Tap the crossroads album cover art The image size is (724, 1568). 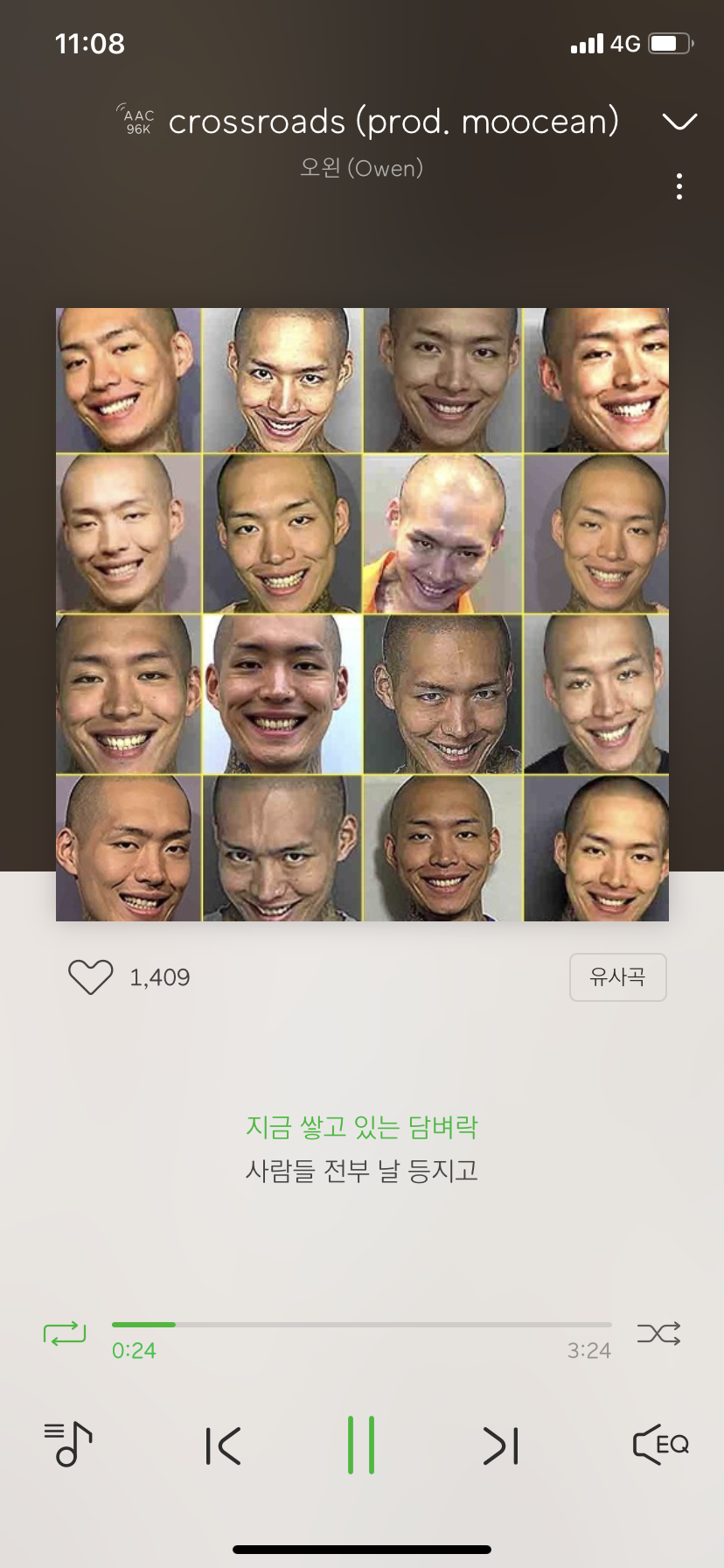click(x=362, y=614)
